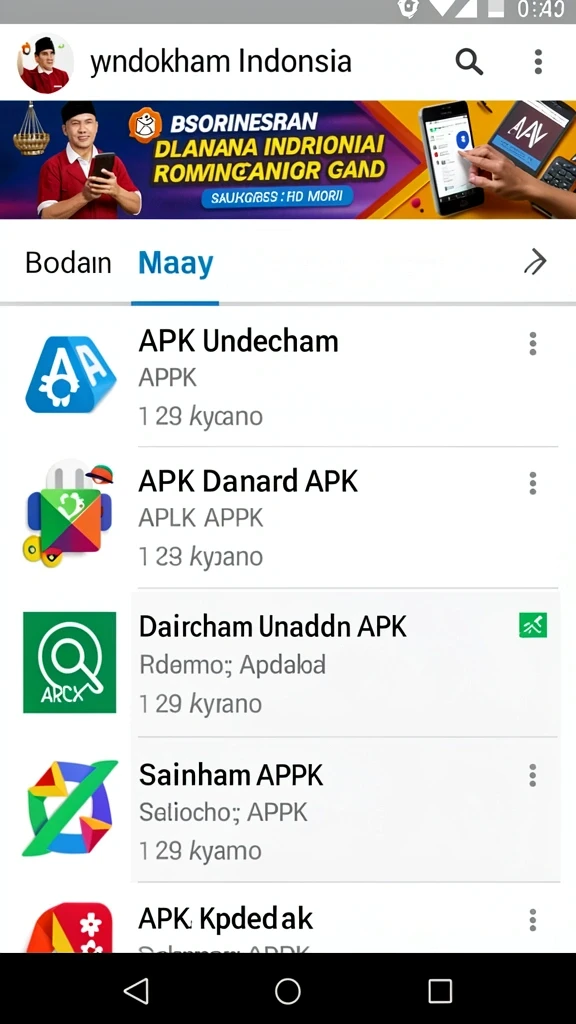Open the APK Danard APK row
This screenshot has height=1024, width=576.
(288, 517)
